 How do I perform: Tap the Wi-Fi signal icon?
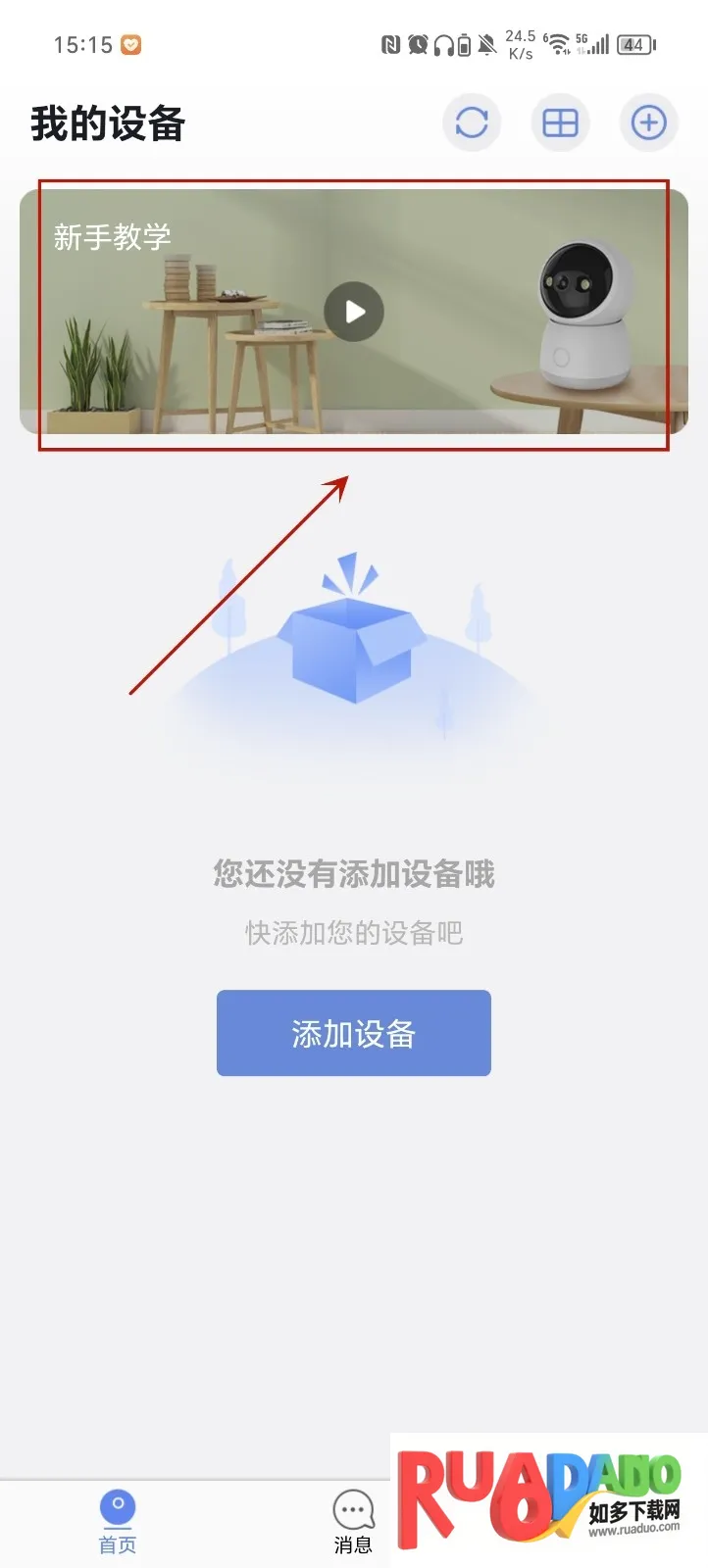coord(557,43)
